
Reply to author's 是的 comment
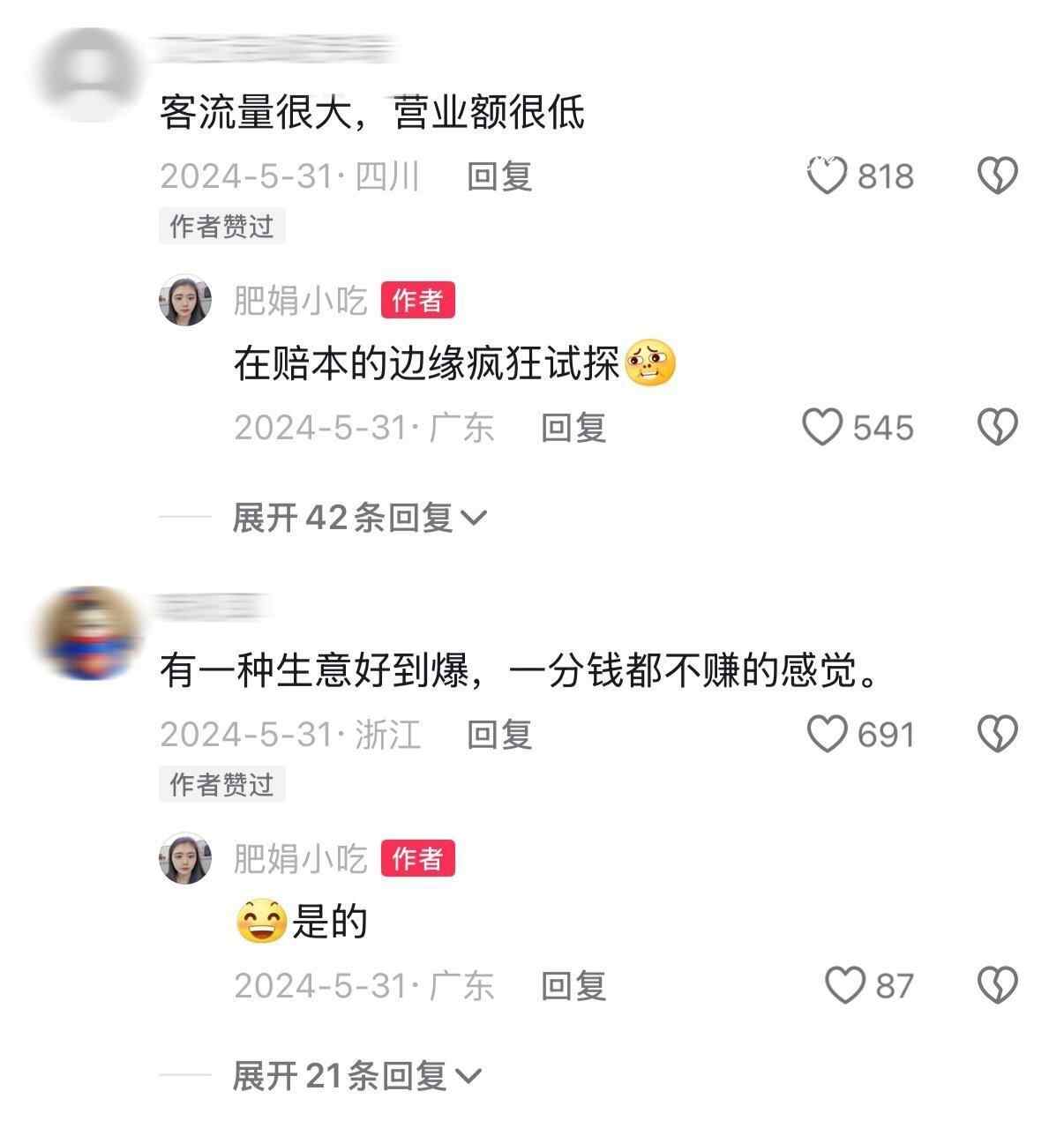point(573,985)
